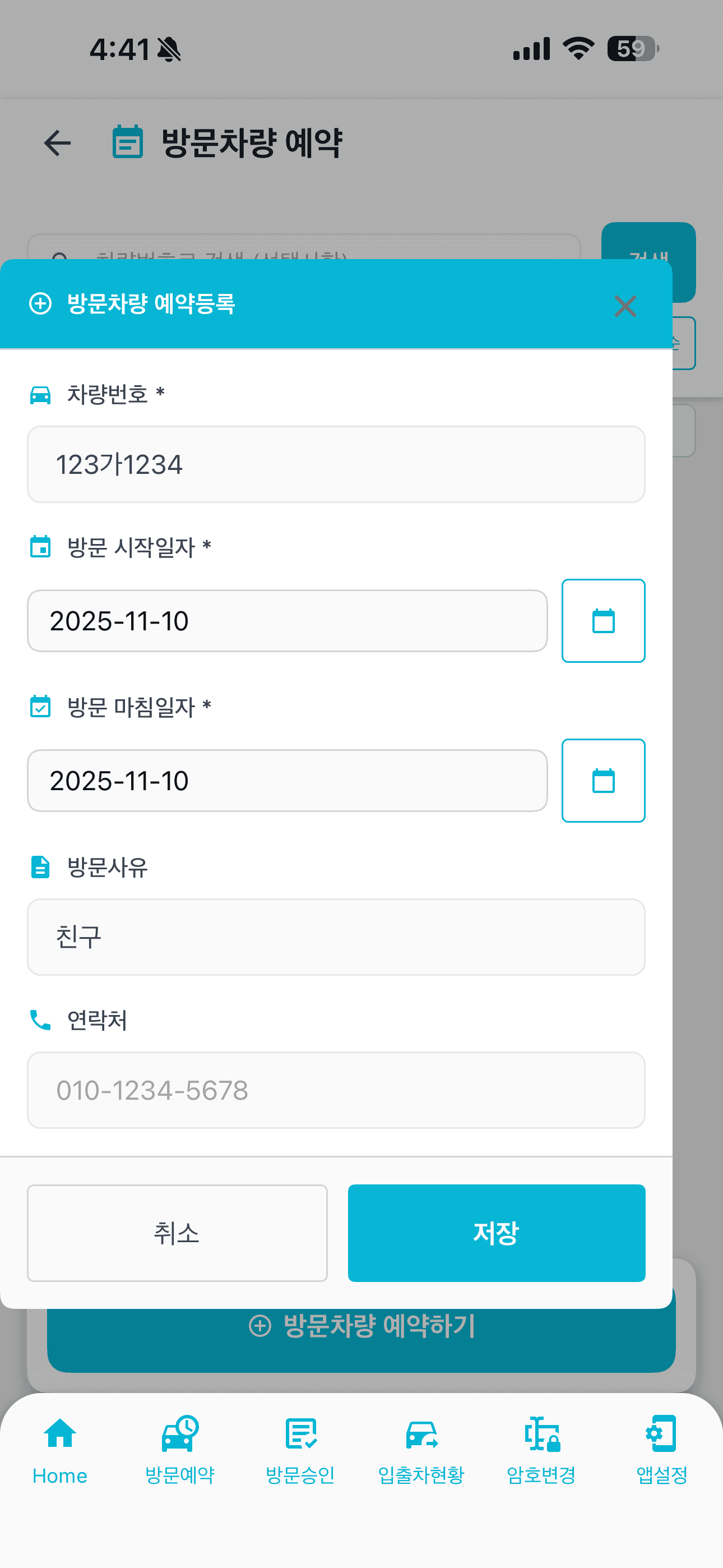Viewport: 723px width, 1568px height.
Task: Open 앱설정 from the bottom bar
Action: (x=661, y=1455)
